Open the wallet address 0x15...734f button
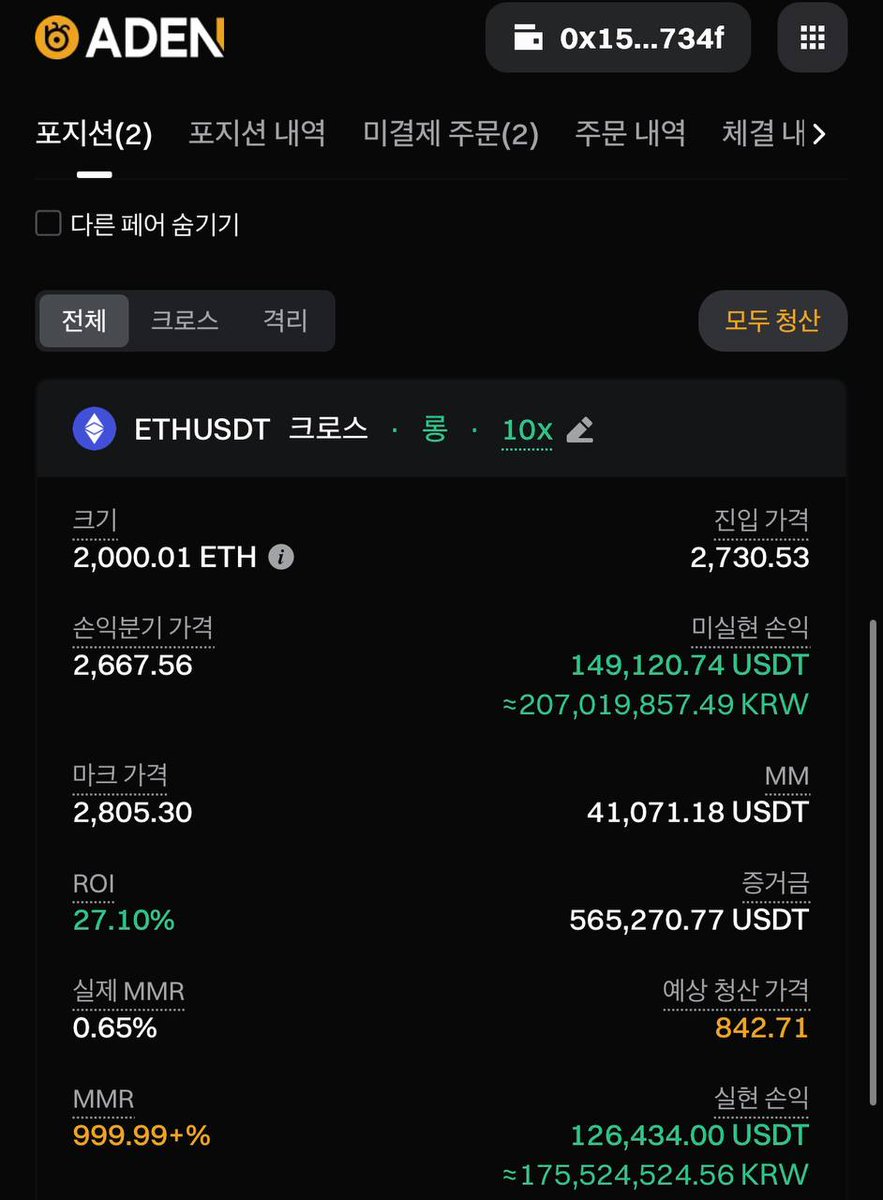The width and height of the screenshot is (883, 1200). [x=617, y=38]
